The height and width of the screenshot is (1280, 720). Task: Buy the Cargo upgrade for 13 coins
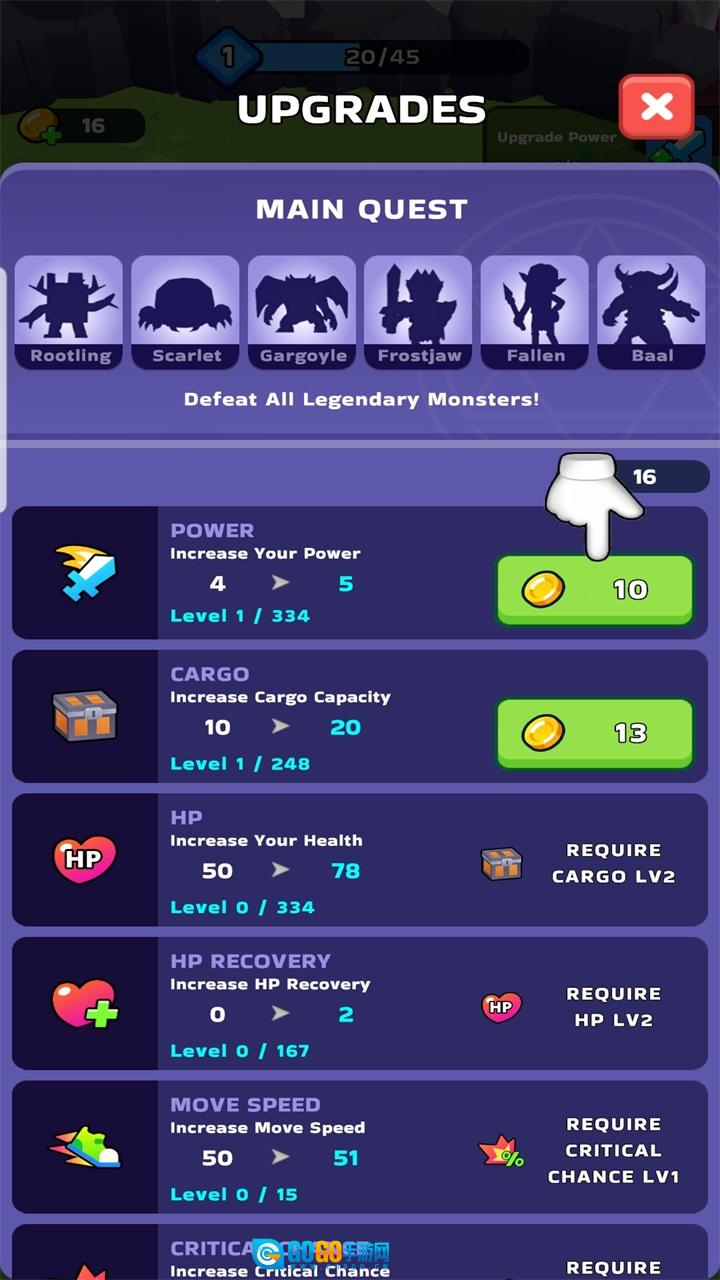pyautogui.click(x=594, y=733)
